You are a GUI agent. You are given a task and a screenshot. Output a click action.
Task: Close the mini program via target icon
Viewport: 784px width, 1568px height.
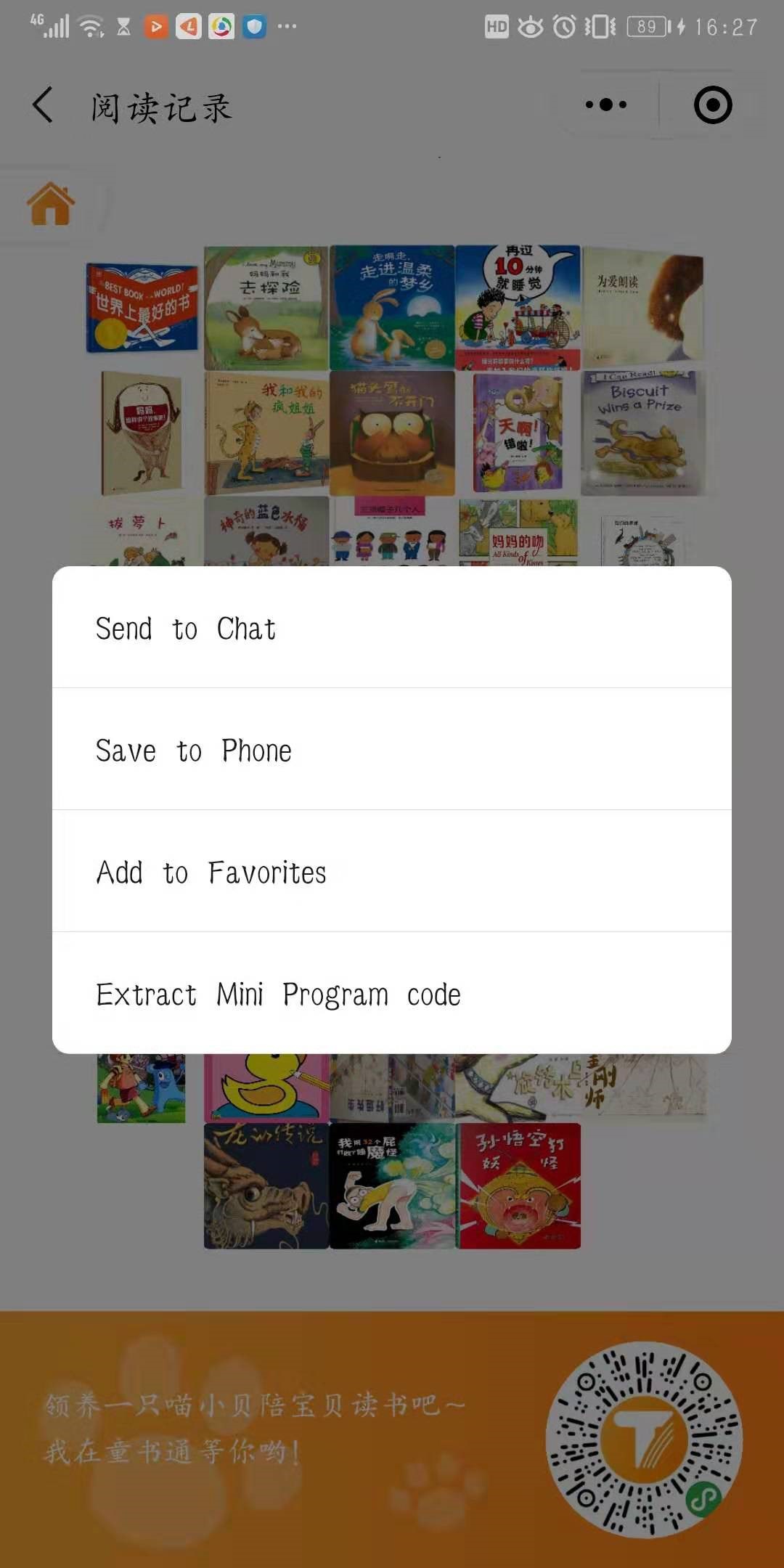[712, 105]
